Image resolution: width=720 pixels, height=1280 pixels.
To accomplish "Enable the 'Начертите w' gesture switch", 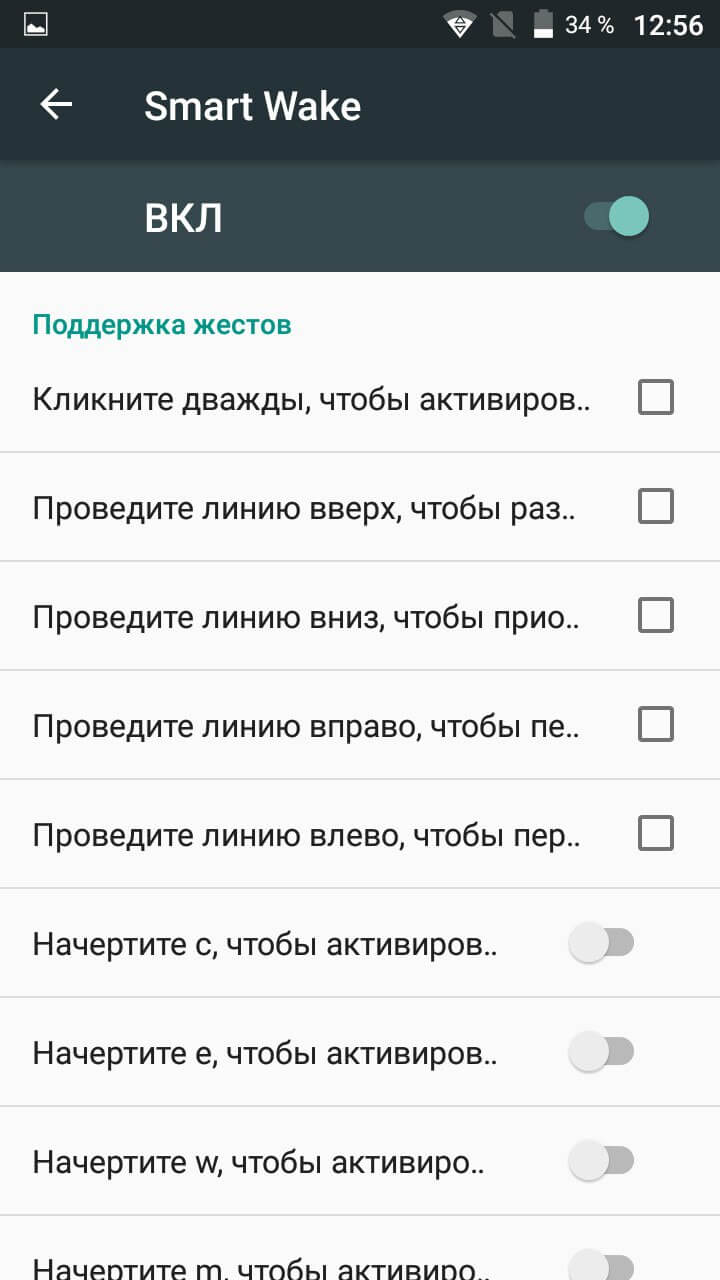I will (601, 1160).
